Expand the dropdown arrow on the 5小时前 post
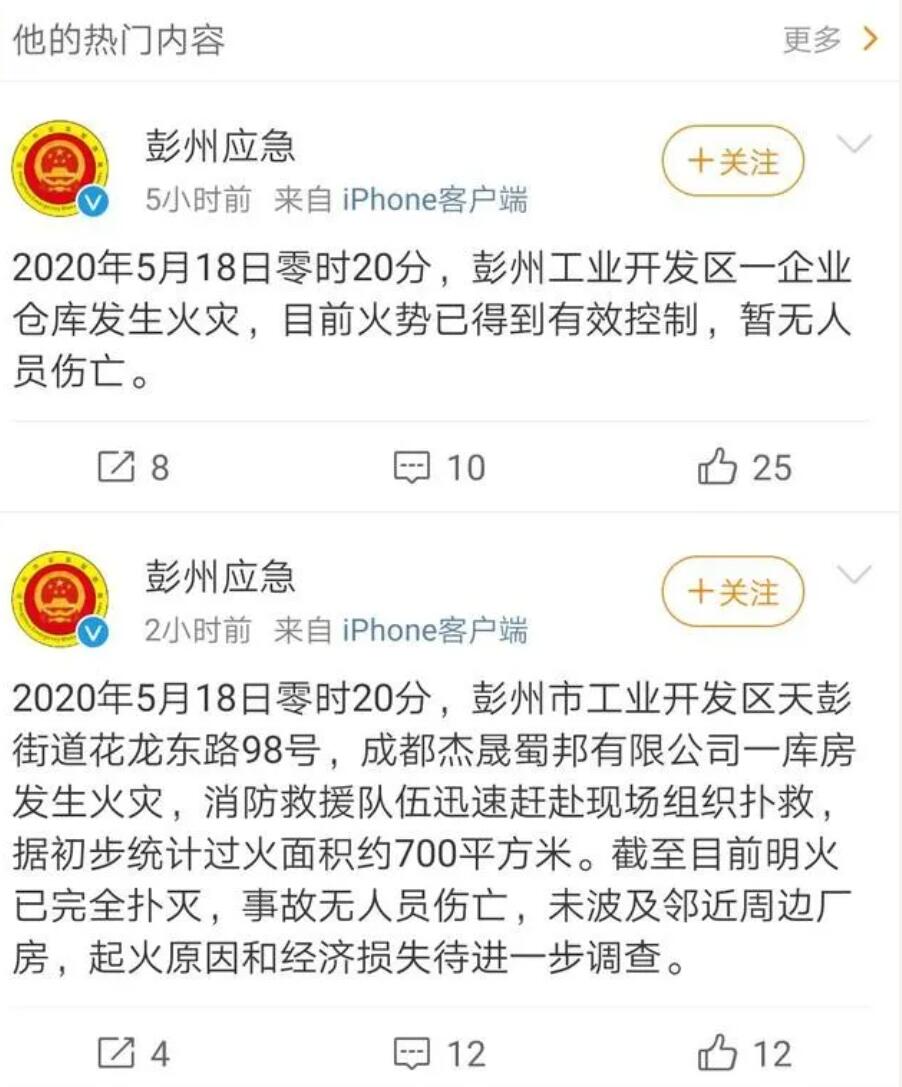Image resolution: width=902 pixels, height=1087 pixels. (854, 145)
